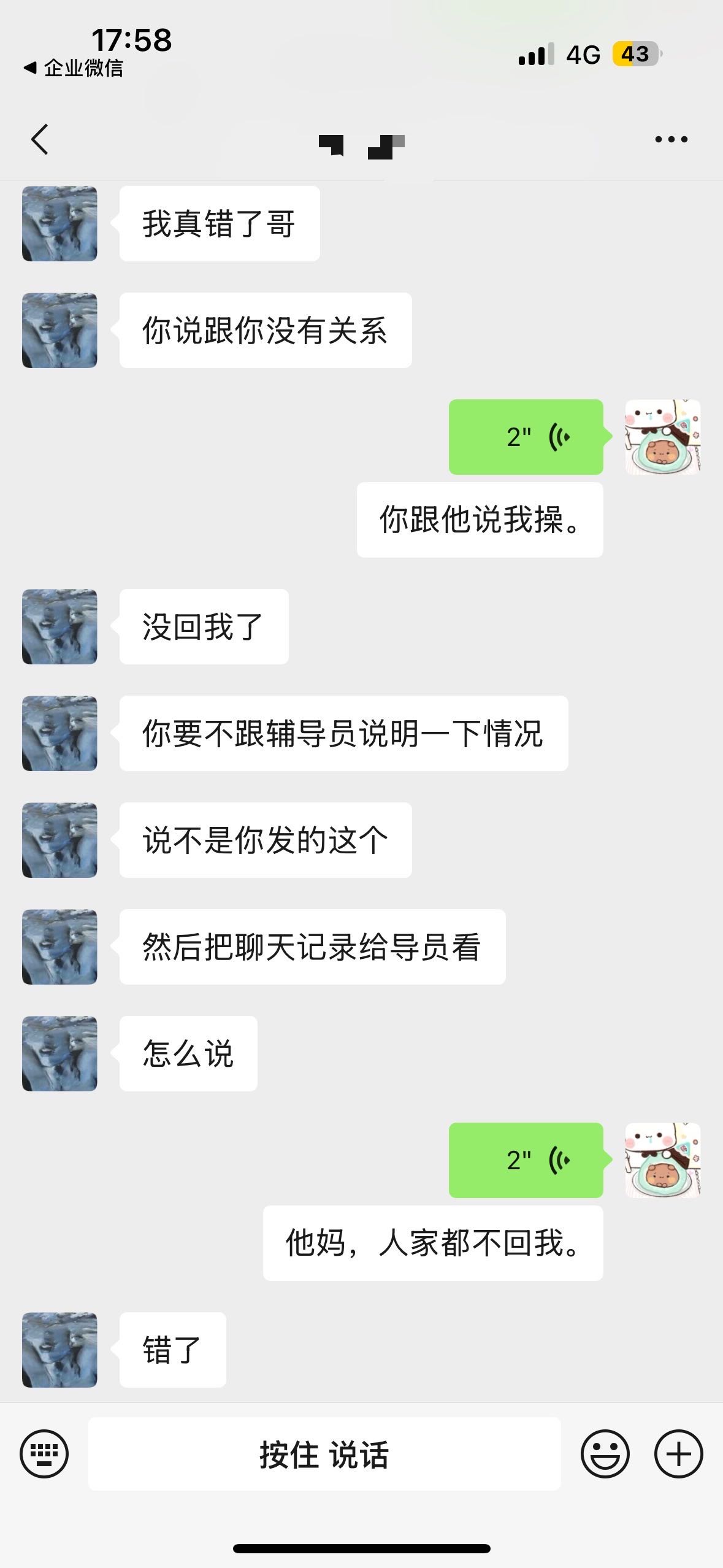Open the plus attachments menu

tap(678, 1453)
